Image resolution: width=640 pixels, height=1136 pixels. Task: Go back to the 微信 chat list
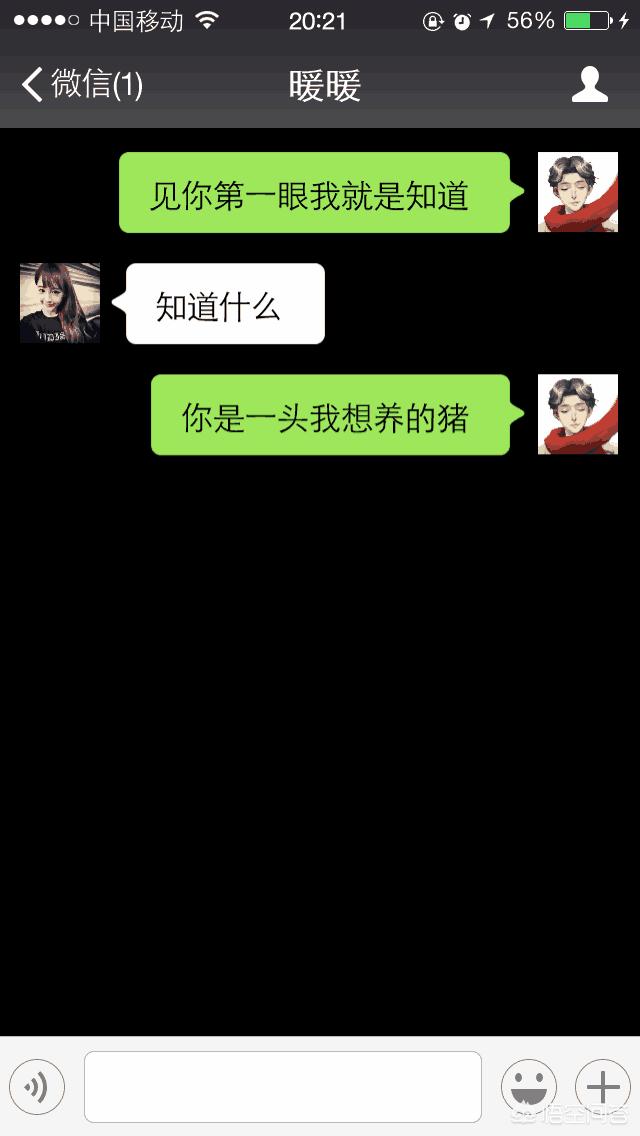(x=82, y=85)
